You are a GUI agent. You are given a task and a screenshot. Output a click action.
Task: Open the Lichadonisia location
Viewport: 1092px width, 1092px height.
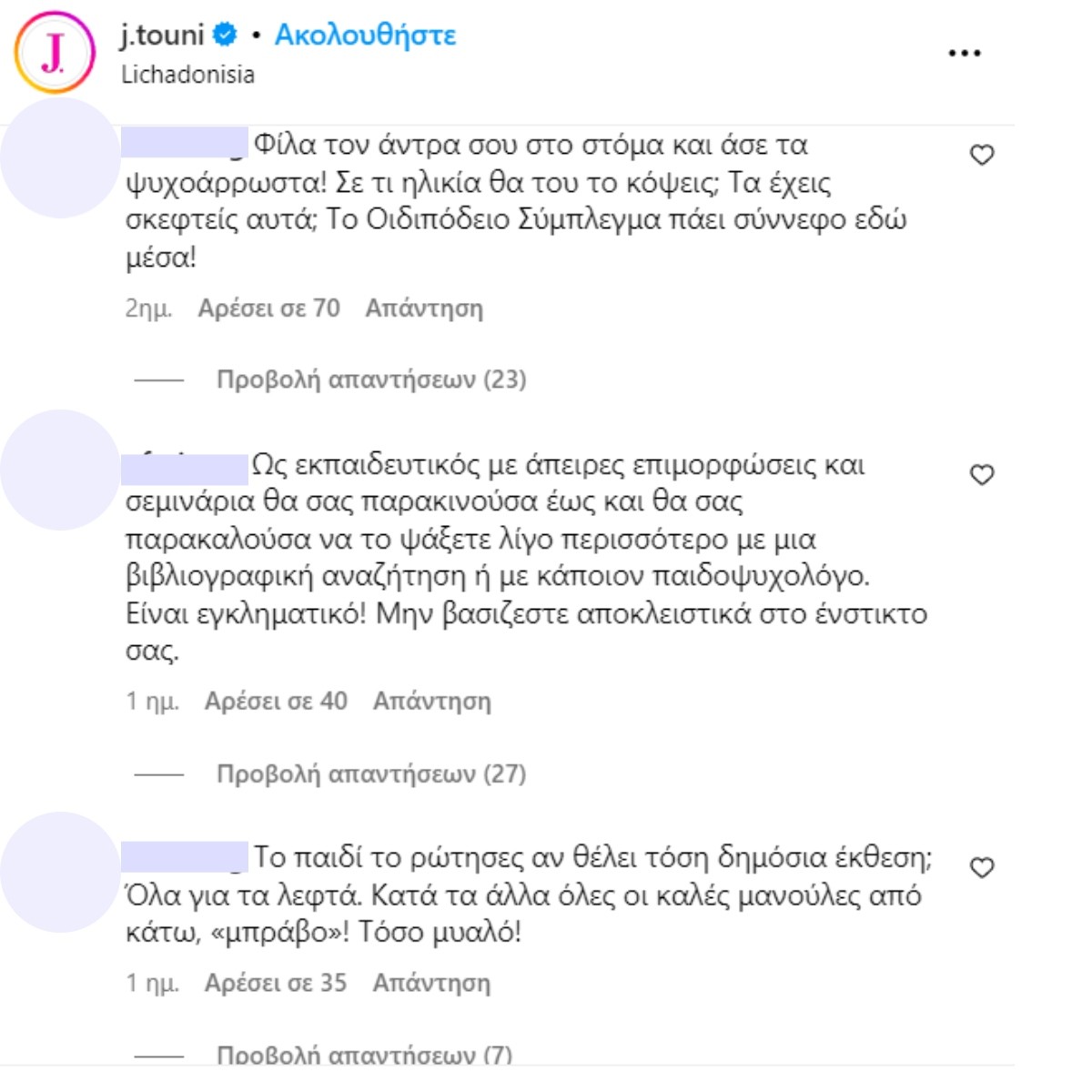(187, 75)
